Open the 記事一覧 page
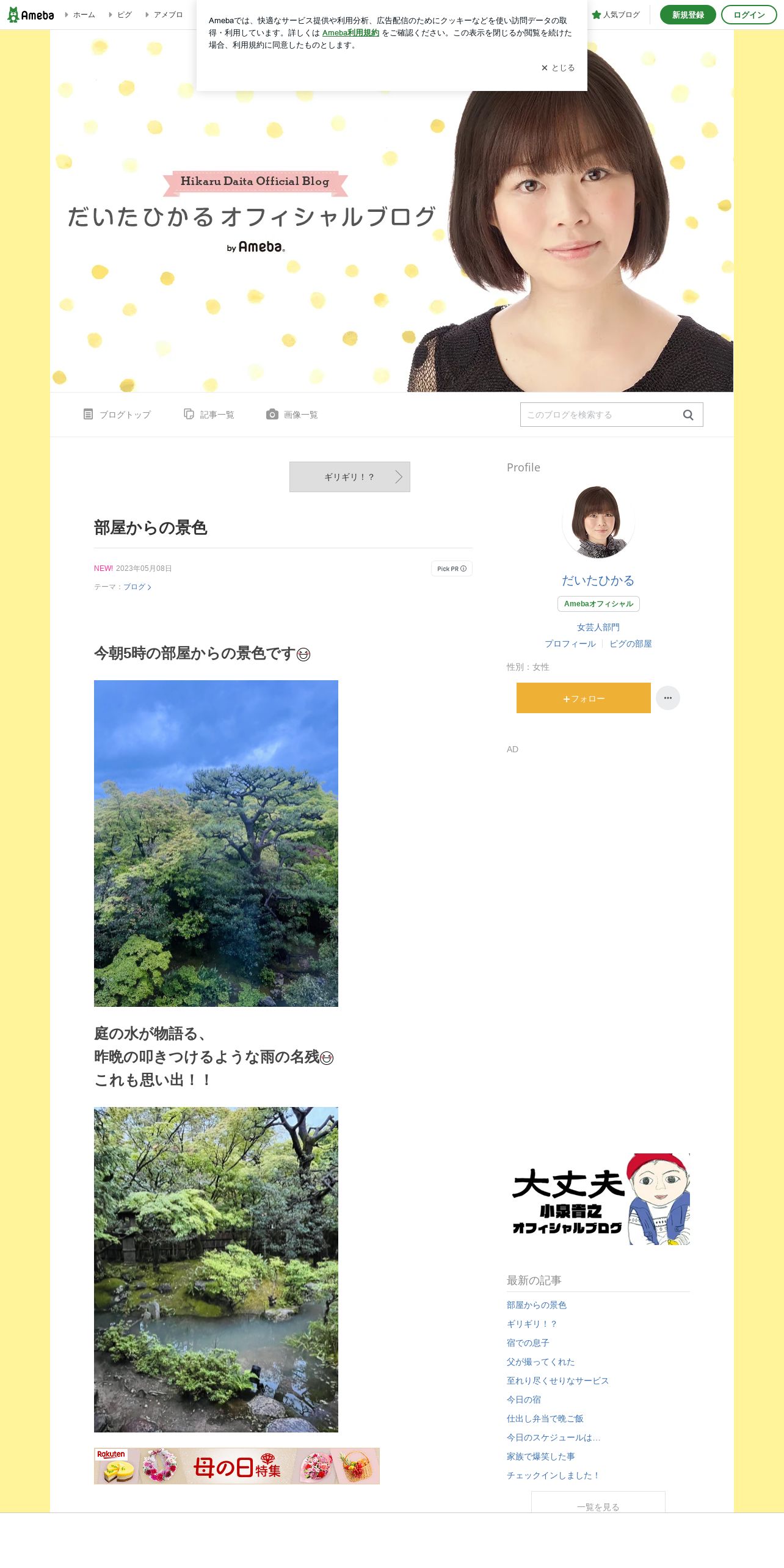The width and height of the screenshot is (784, 1568). 209,415
